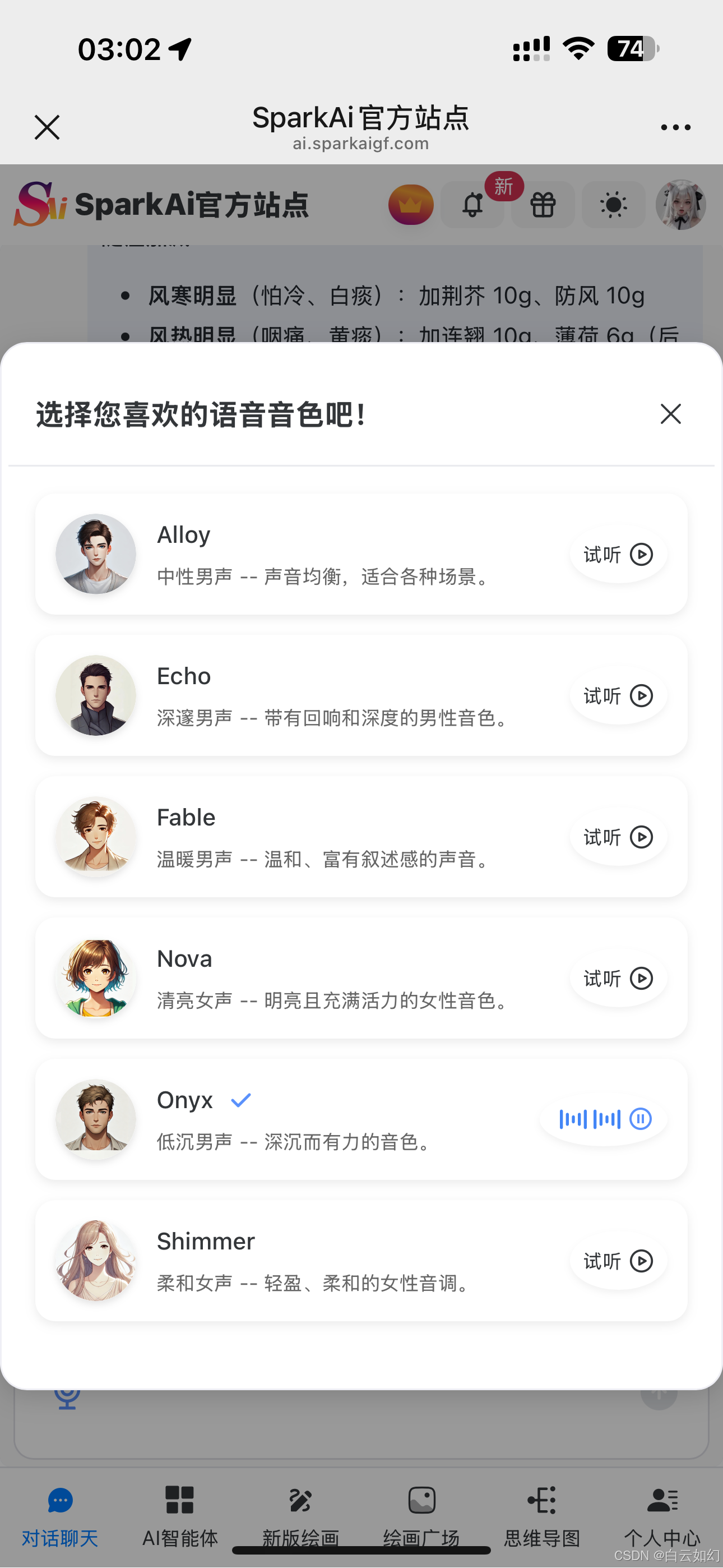Close the voice selection dialog
Viewport: 723px width, 1568px height.
click(x=670, y=414)
